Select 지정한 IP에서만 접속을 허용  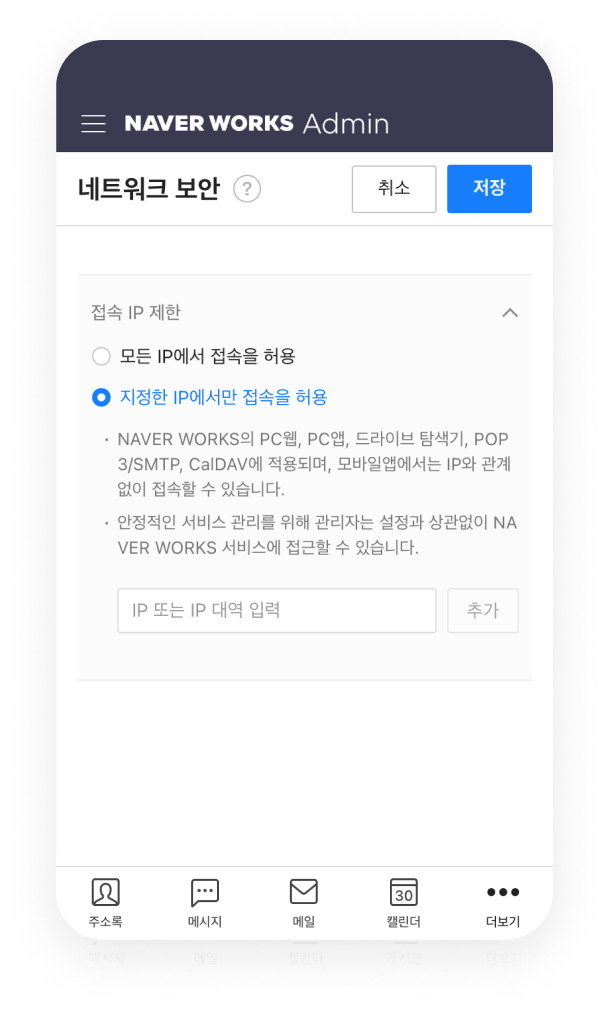(x=101, y=397)
